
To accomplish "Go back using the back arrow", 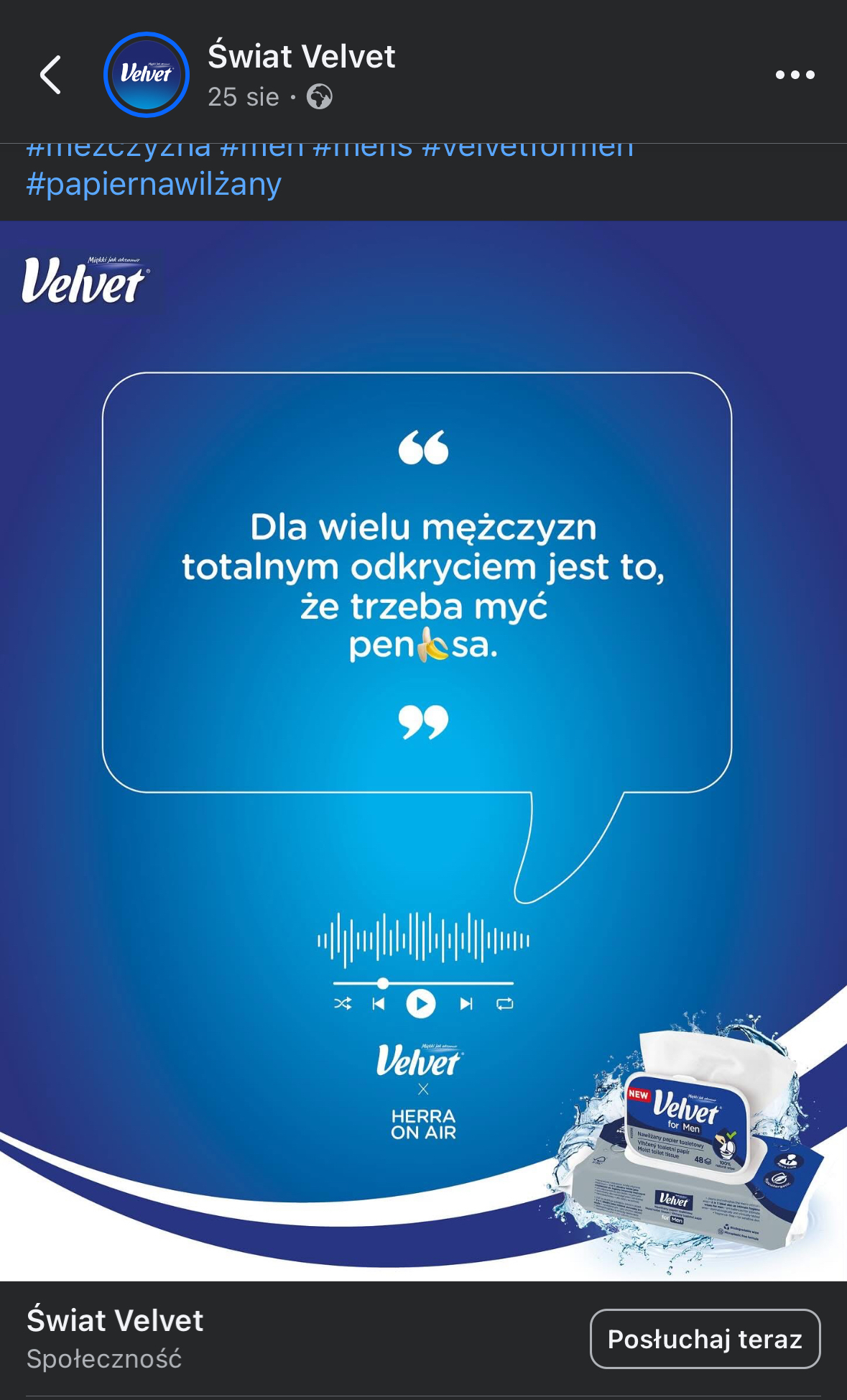I will (50, 75).
